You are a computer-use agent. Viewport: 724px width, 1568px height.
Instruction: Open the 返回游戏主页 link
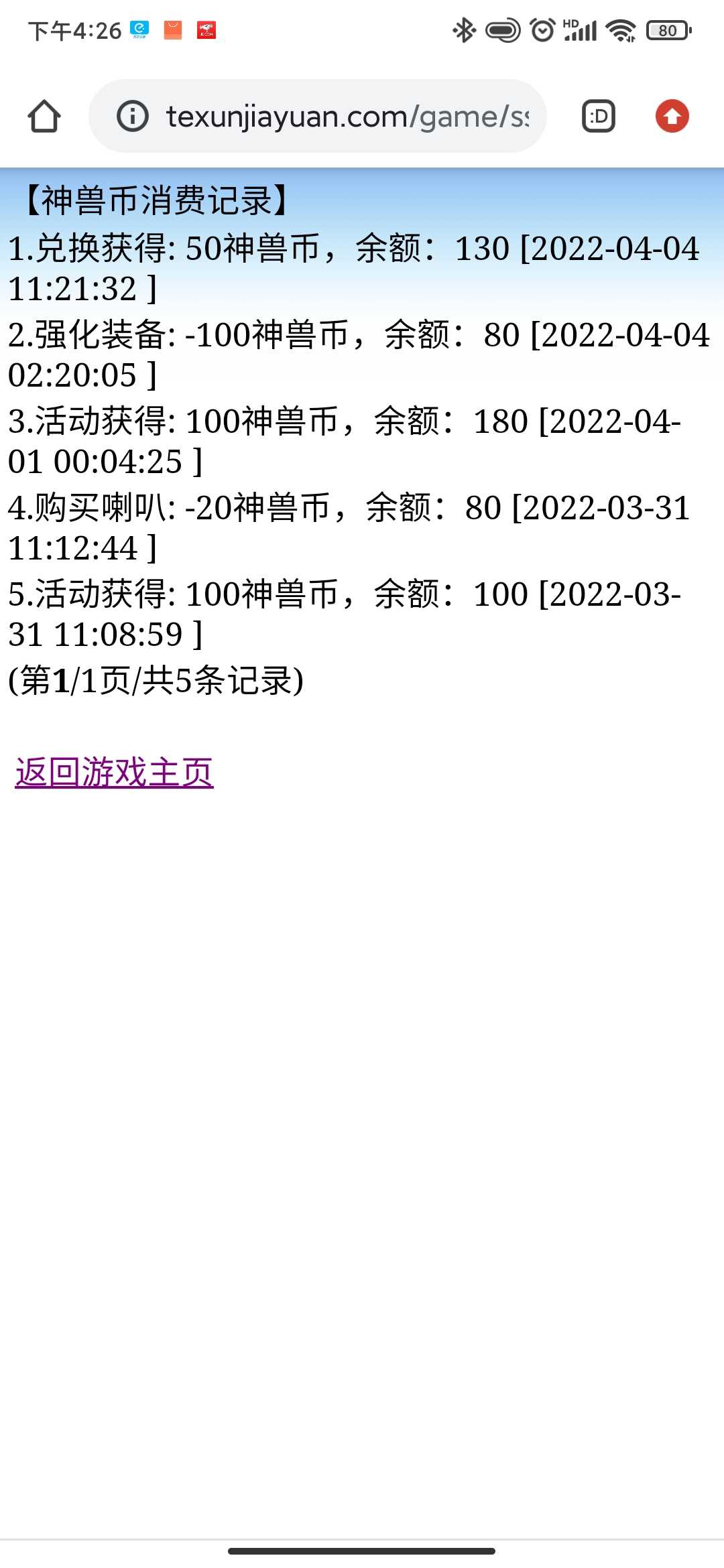tap(114, 773)
